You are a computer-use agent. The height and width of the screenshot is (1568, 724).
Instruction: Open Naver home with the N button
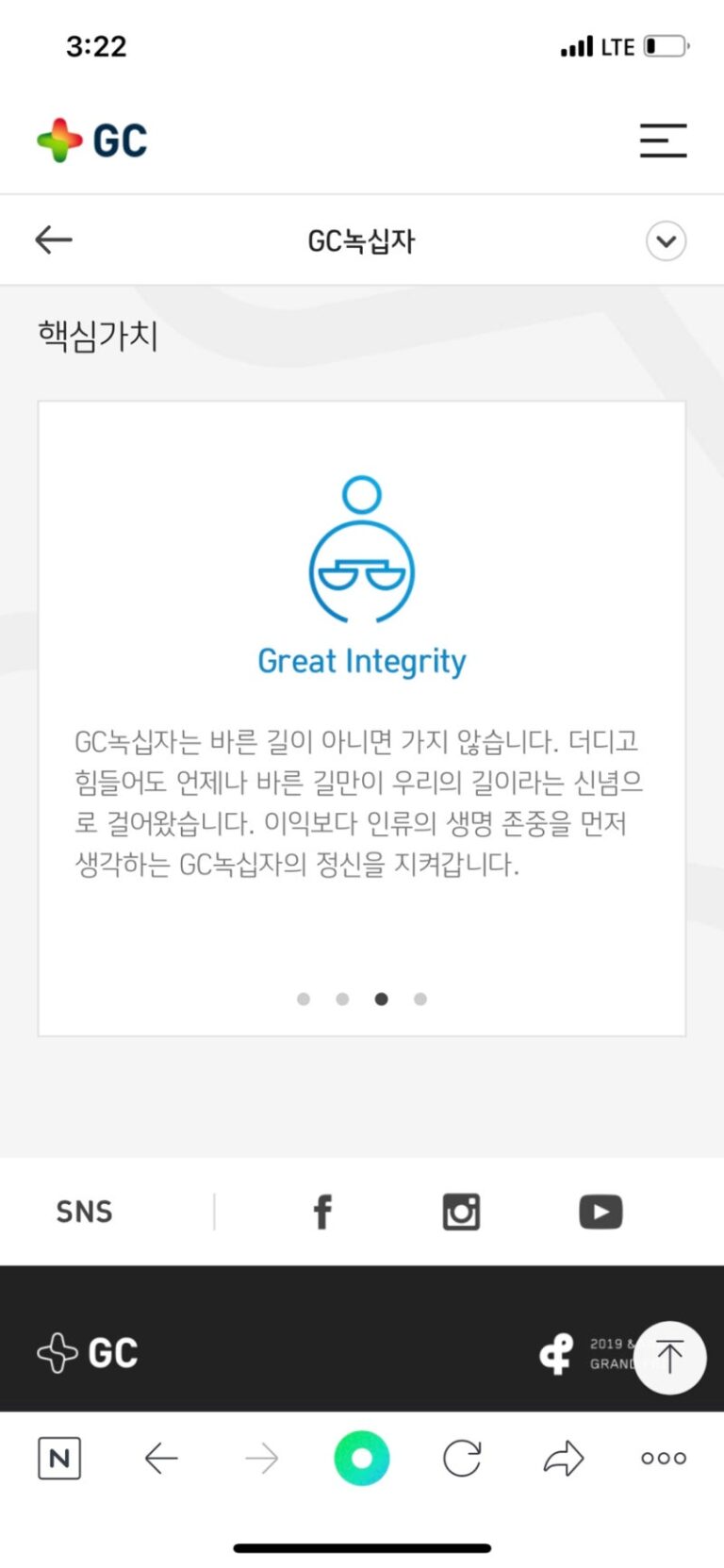tap(59, 1459)
